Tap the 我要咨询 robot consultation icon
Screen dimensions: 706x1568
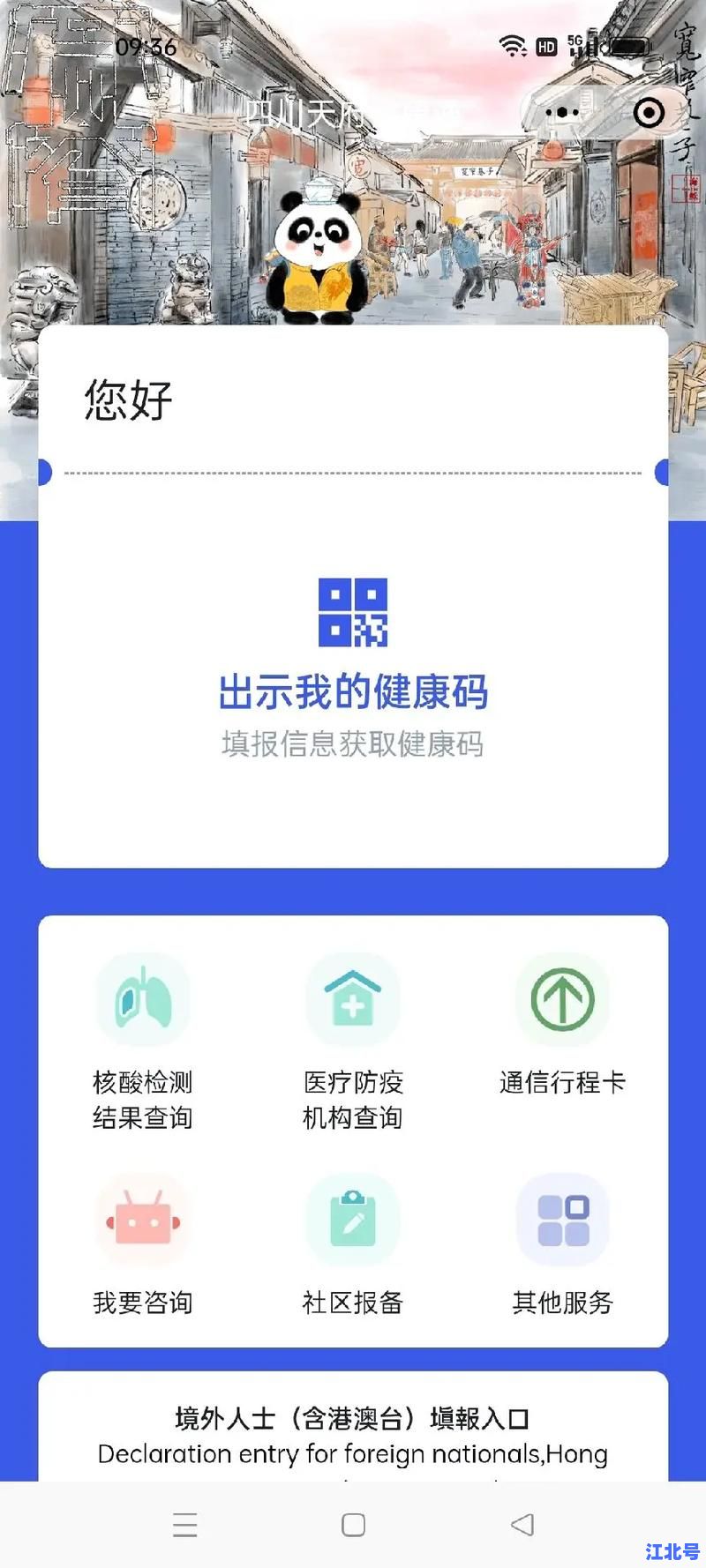144,1219
